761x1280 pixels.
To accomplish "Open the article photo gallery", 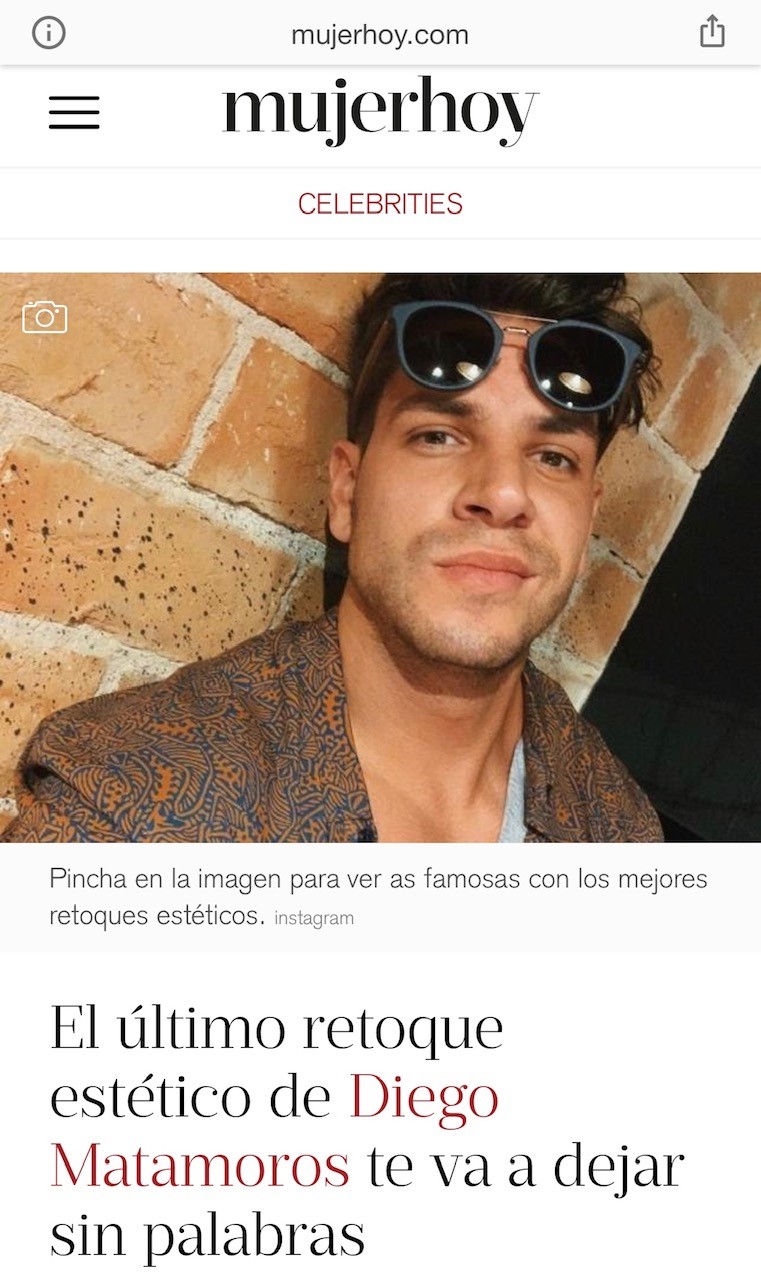I will tap(44, 317).
